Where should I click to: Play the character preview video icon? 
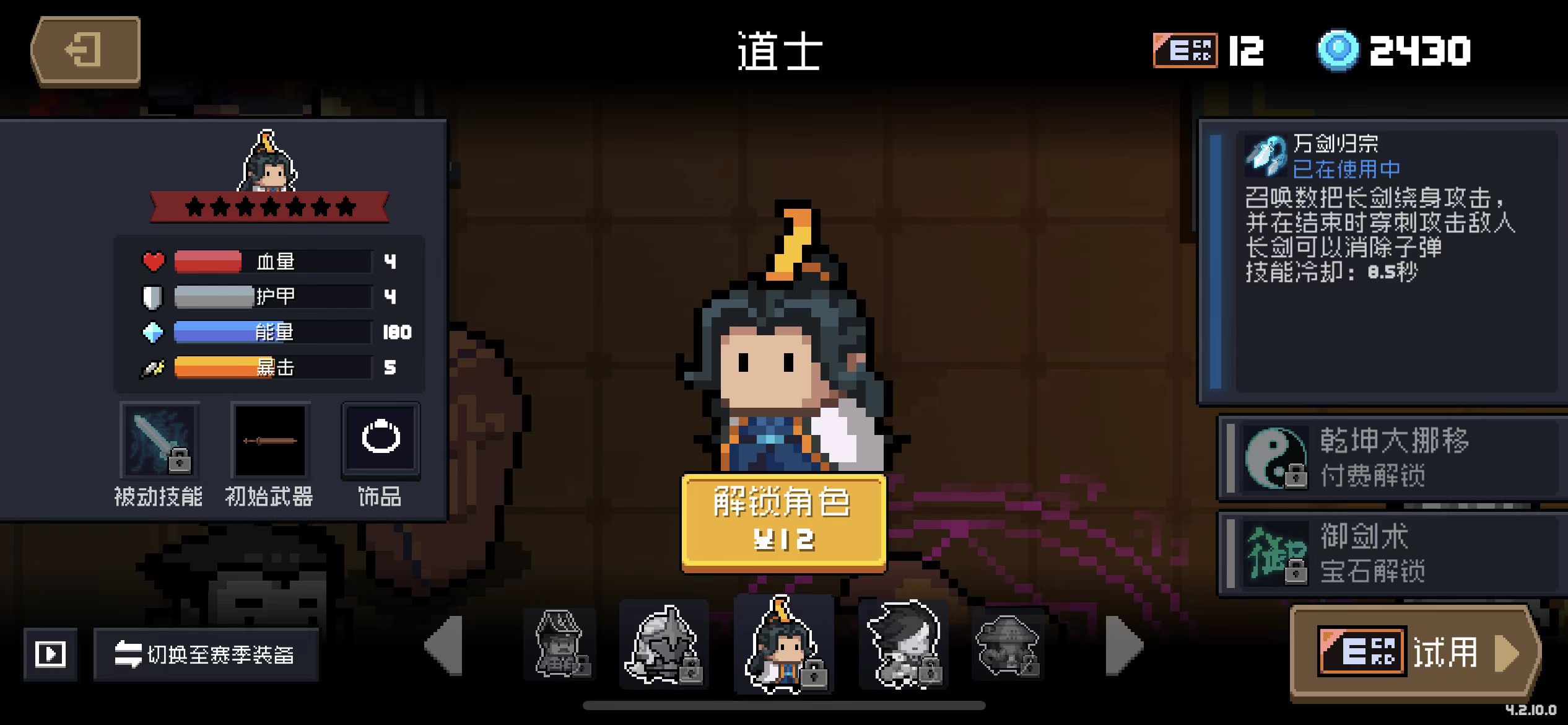[x=50, y=654]
